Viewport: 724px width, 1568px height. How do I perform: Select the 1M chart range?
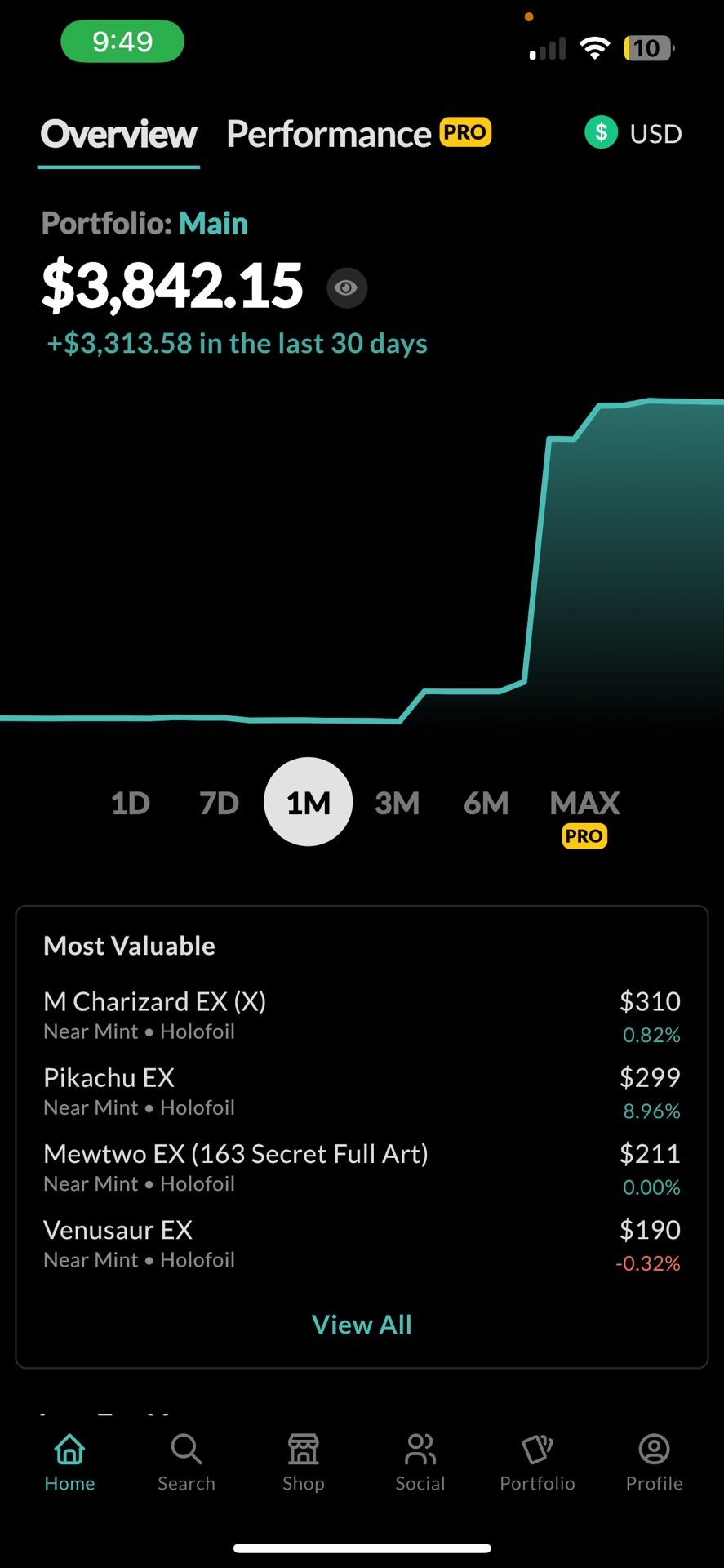click(309, 802)
